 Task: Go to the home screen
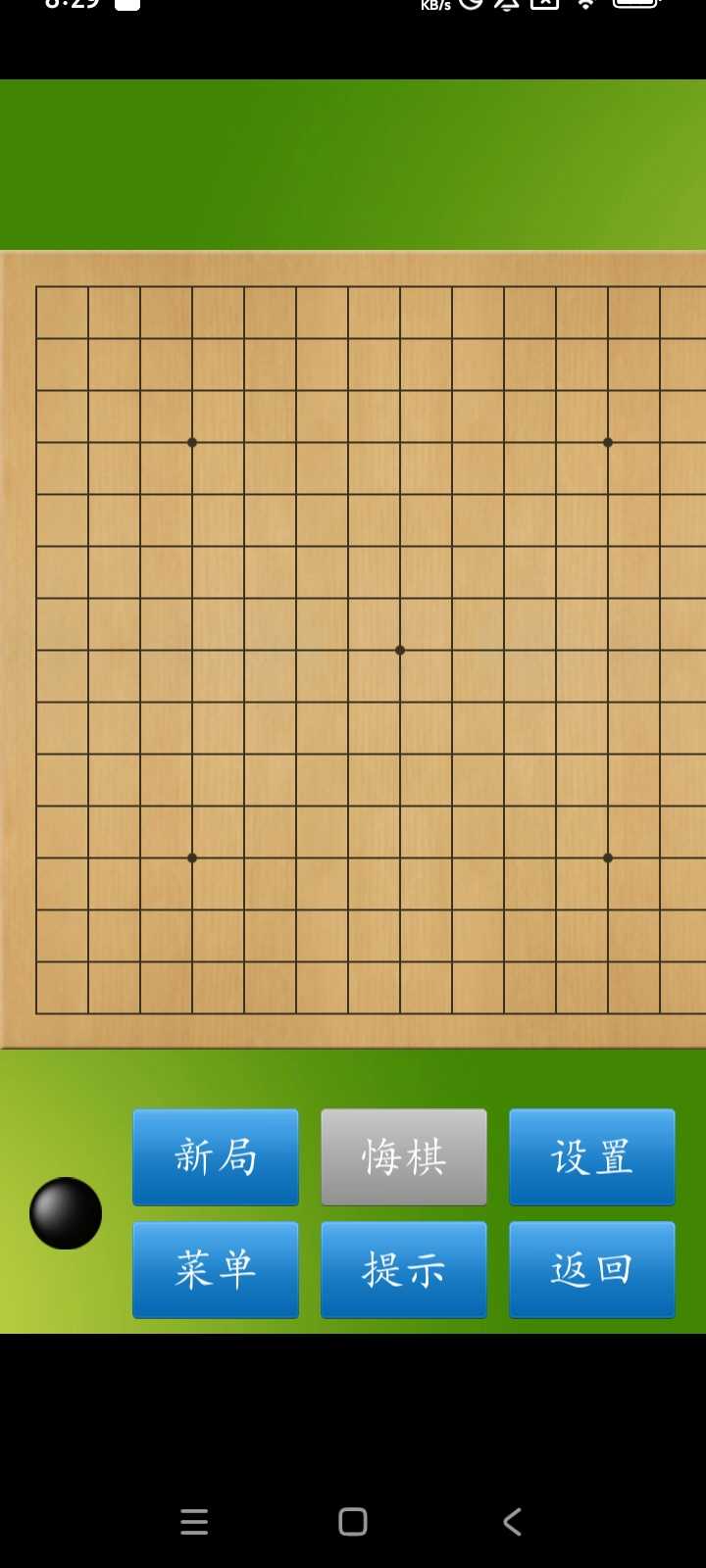pyautogui.click(x=353, y=1522)
